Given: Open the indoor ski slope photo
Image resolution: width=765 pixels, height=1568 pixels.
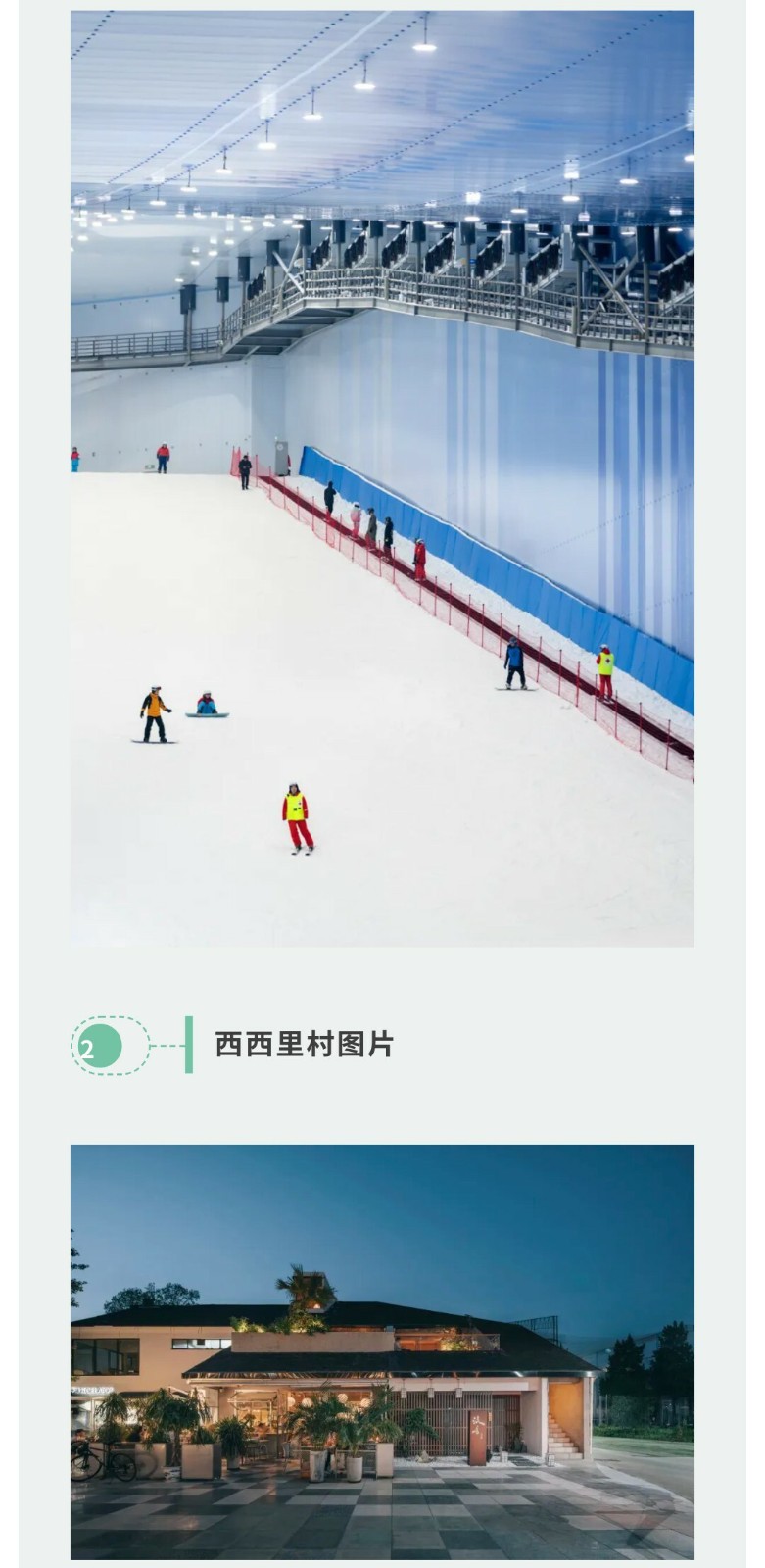Looking at the screenshot, I should point(382,478).
